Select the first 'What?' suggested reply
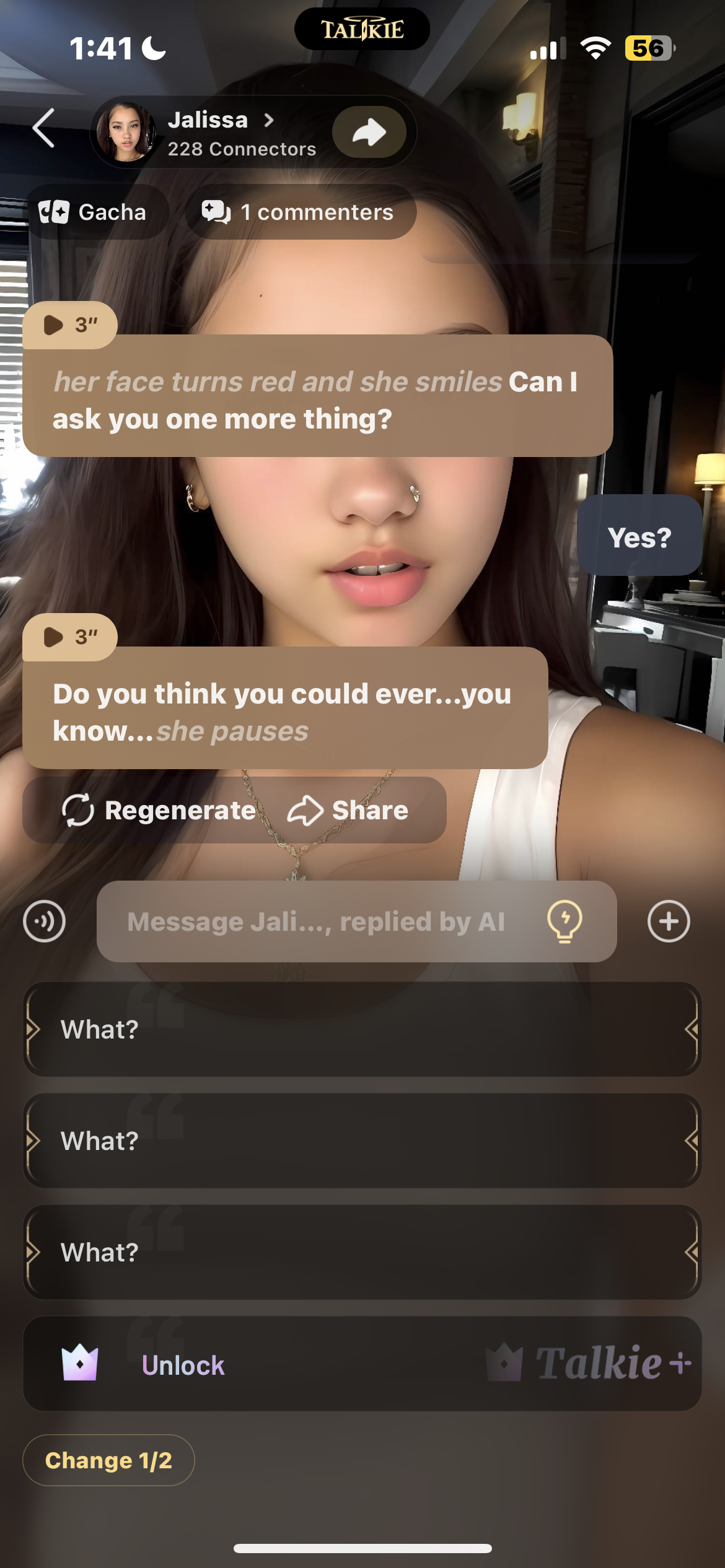This screenshot has height=1568, width=725. tap(362, 1029)
